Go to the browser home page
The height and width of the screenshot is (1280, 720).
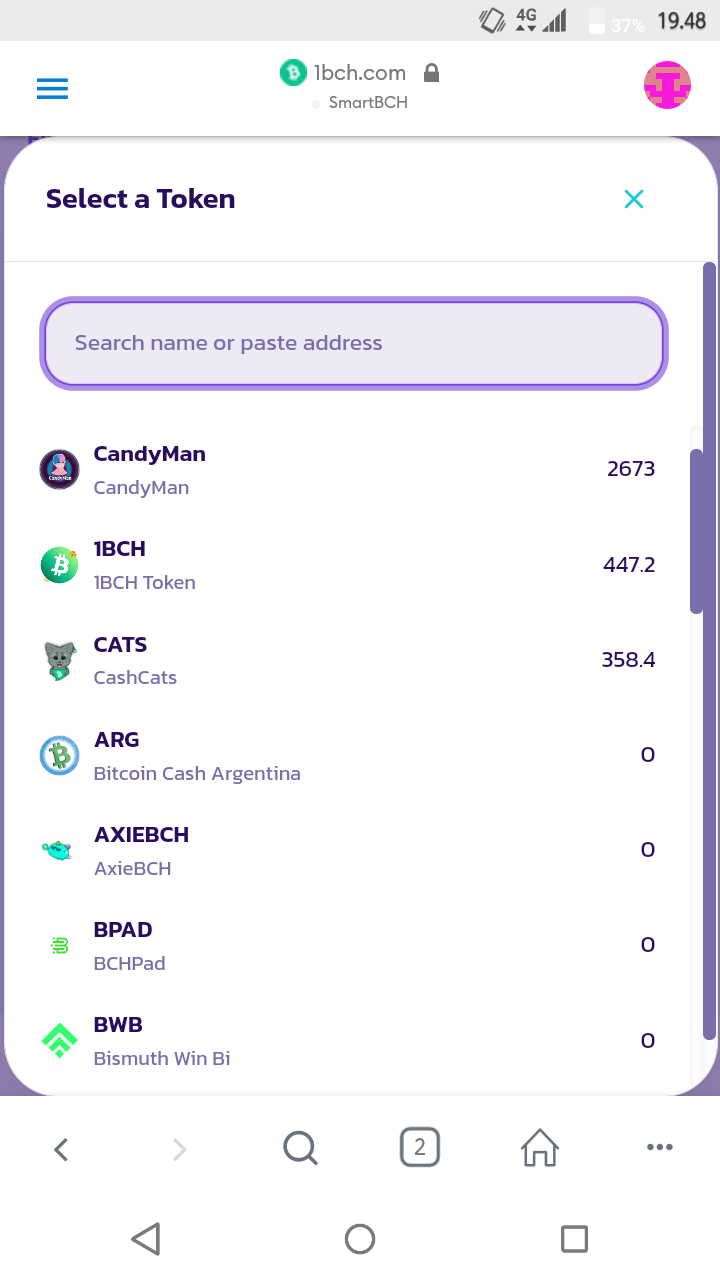(x=540, y=1148)
